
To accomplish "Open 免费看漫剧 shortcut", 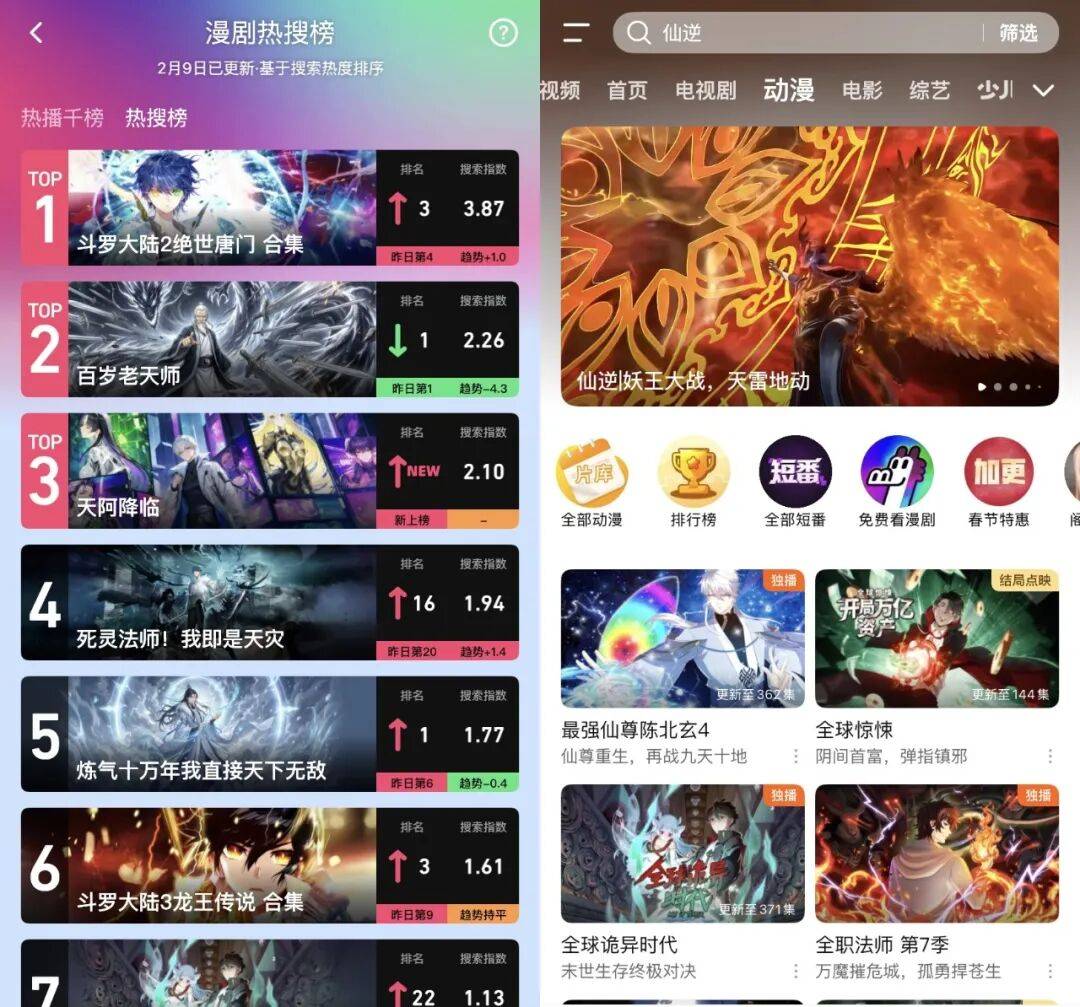I will click(896, 482).
